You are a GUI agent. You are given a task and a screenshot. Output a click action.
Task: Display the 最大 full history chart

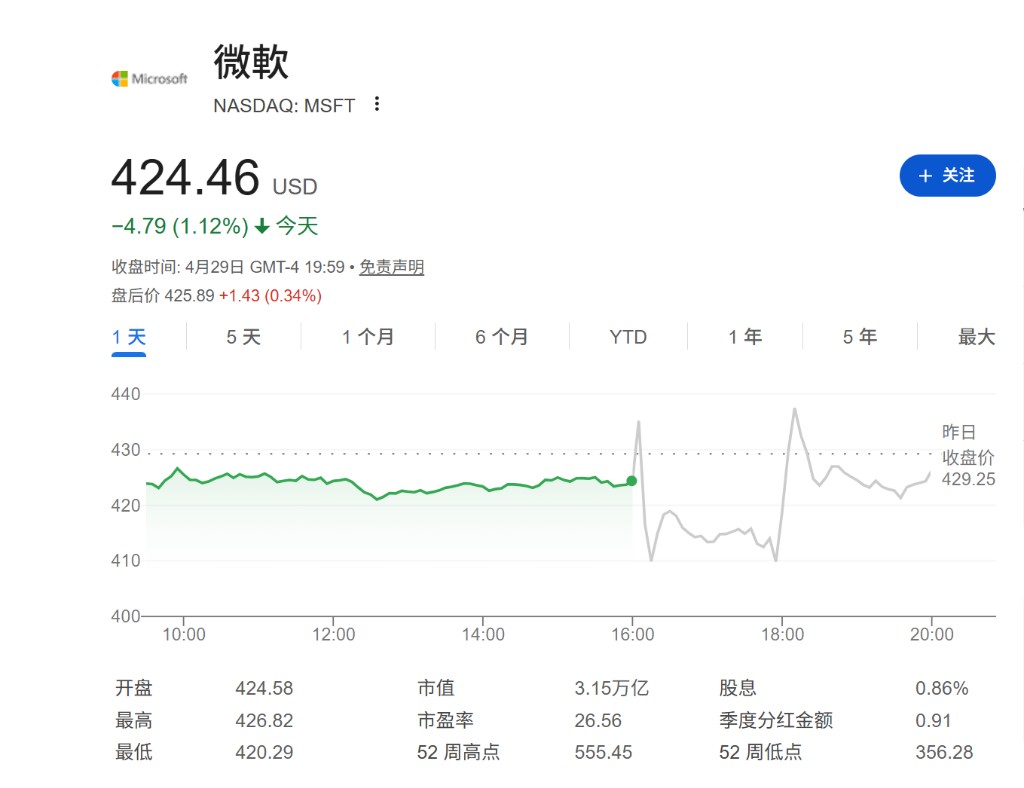click(x=976, y=337)
